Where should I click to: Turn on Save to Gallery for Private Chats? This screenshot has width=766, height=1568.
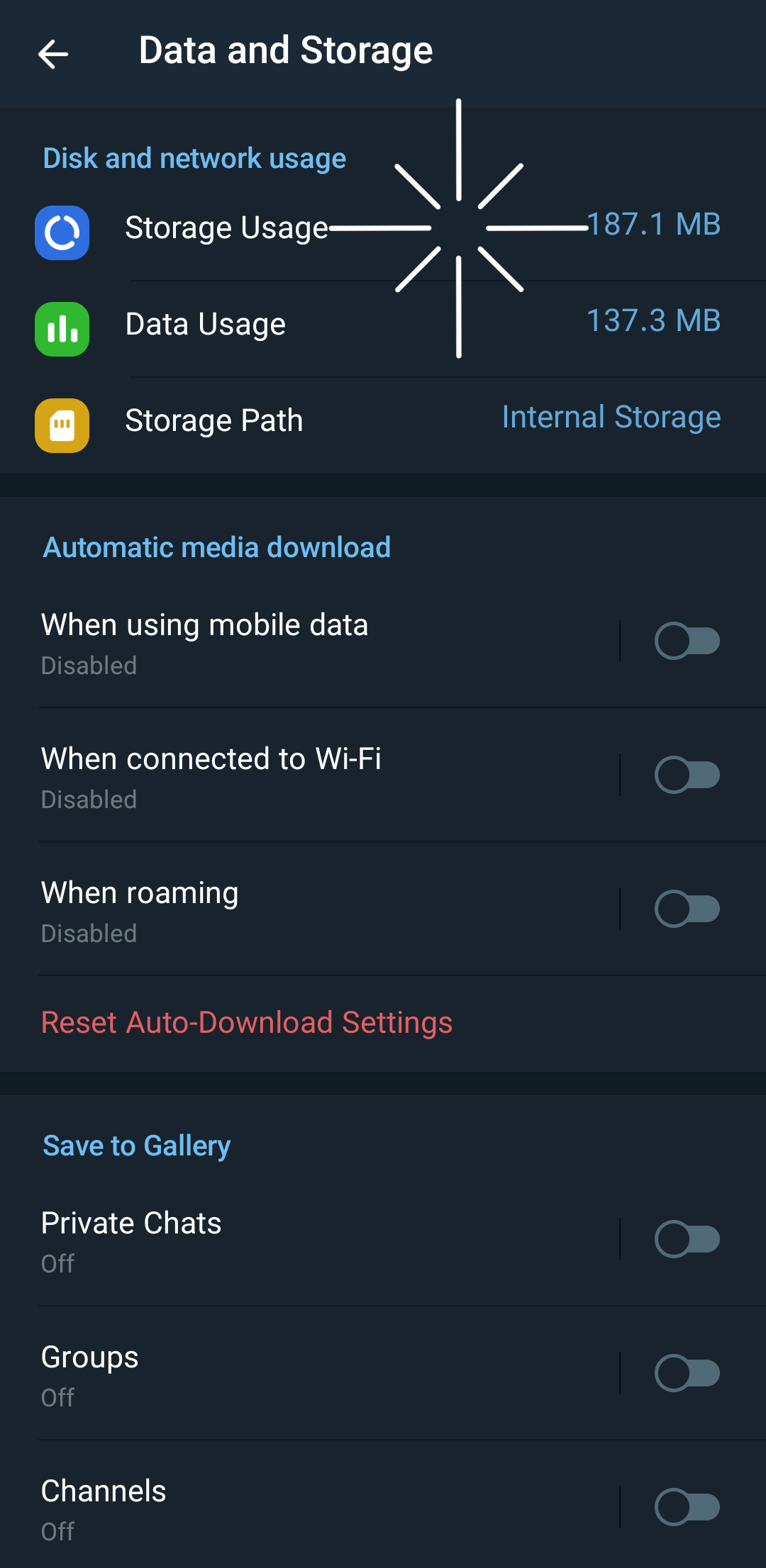pyautogui.click(x=687, y=1240)
